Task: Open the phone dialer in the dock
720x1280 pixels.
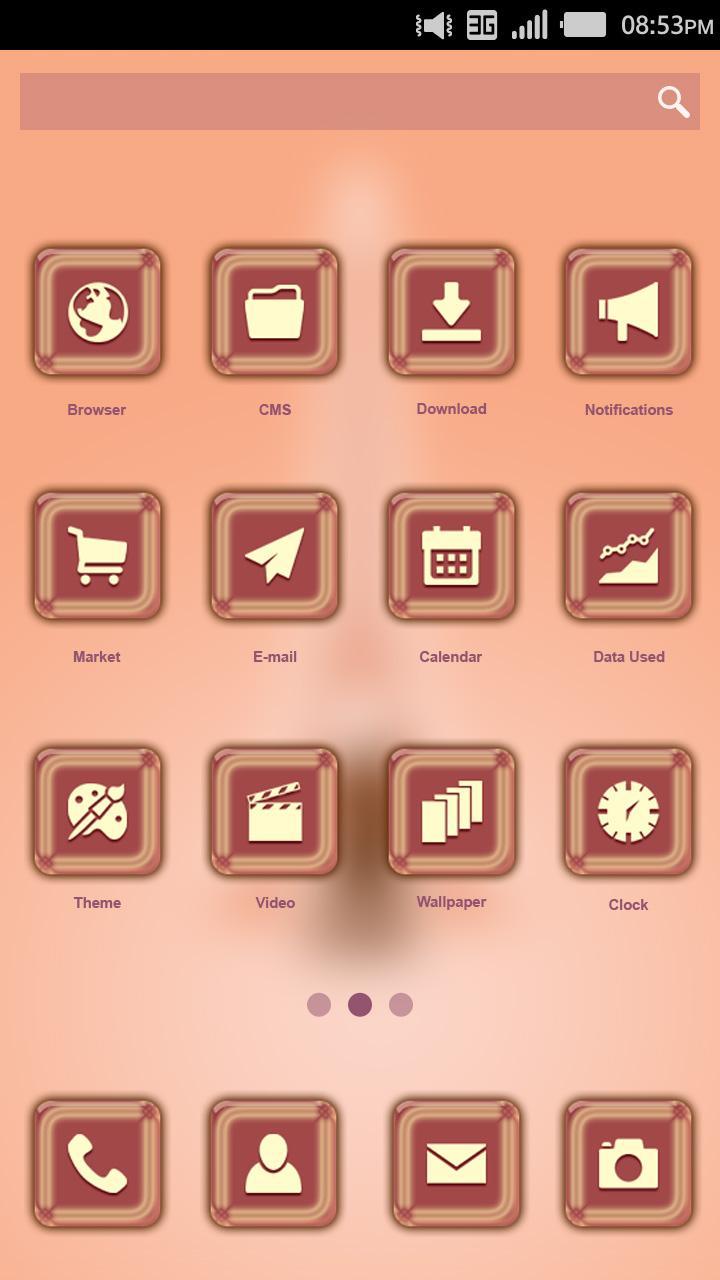Action: (97, 1164)
